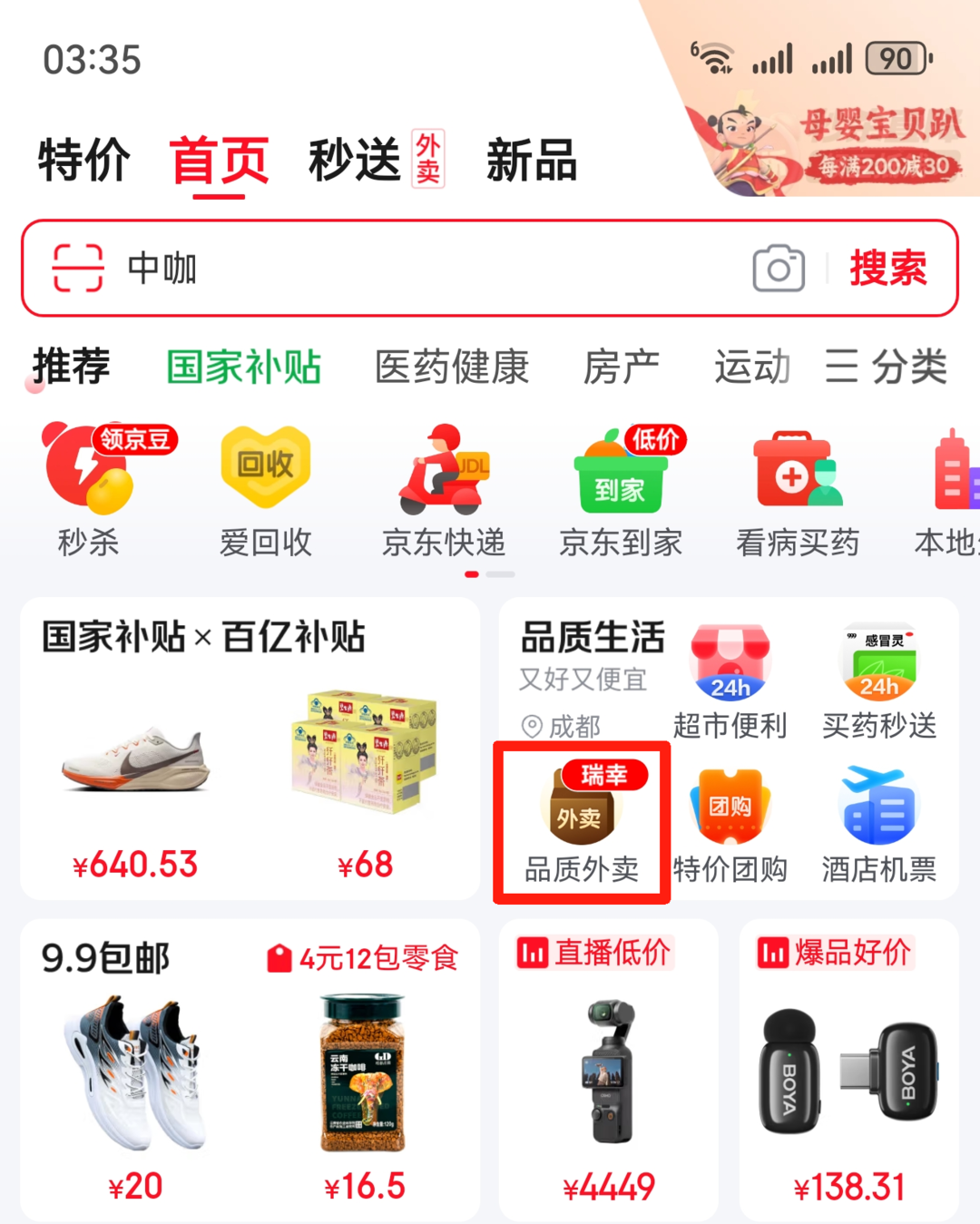The width and height of the screenshot is (980, 1224).
Task: Open the 分类 category menu
Action: point(886,367)
